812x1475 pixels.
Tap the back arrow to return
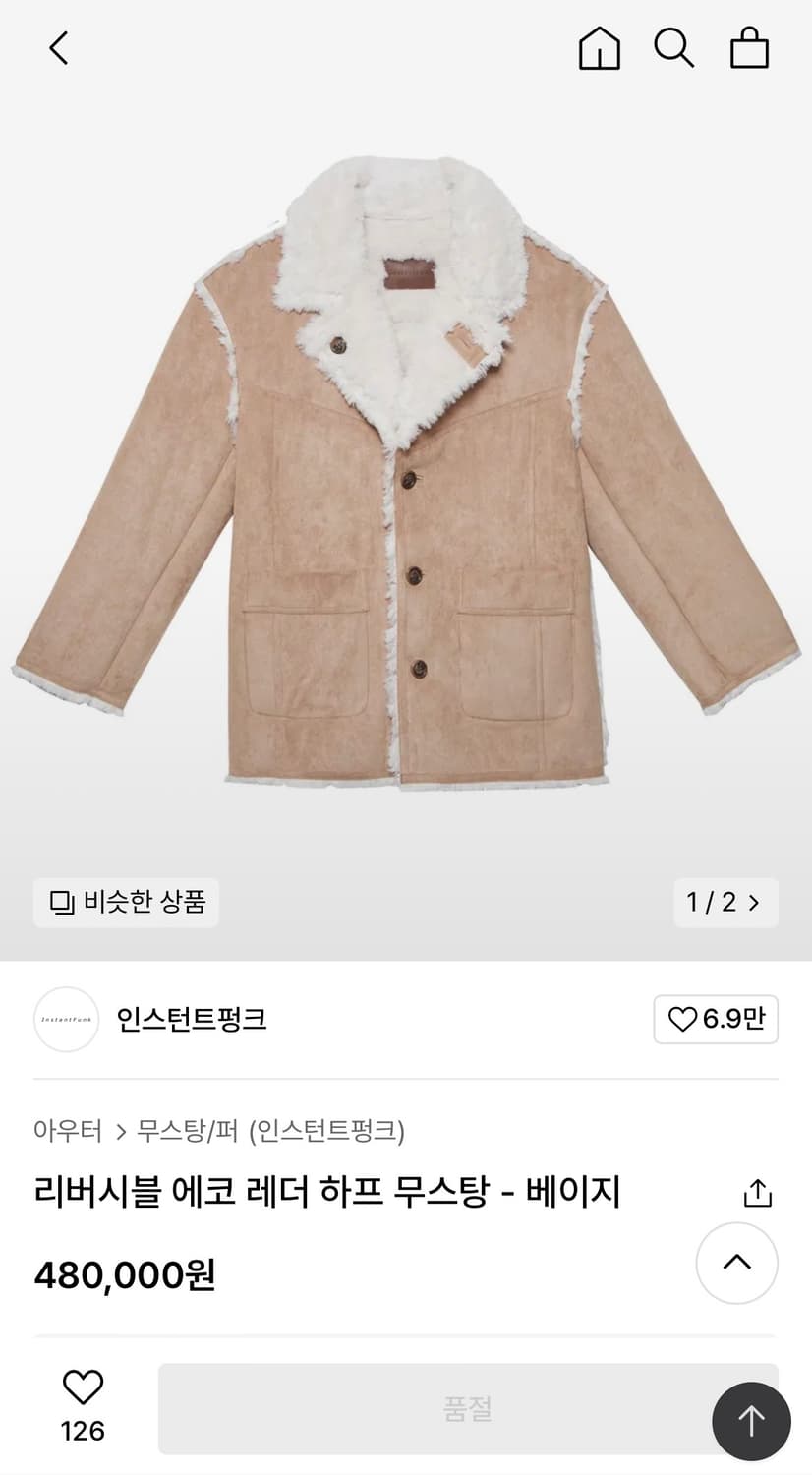(x=57, y=47)
